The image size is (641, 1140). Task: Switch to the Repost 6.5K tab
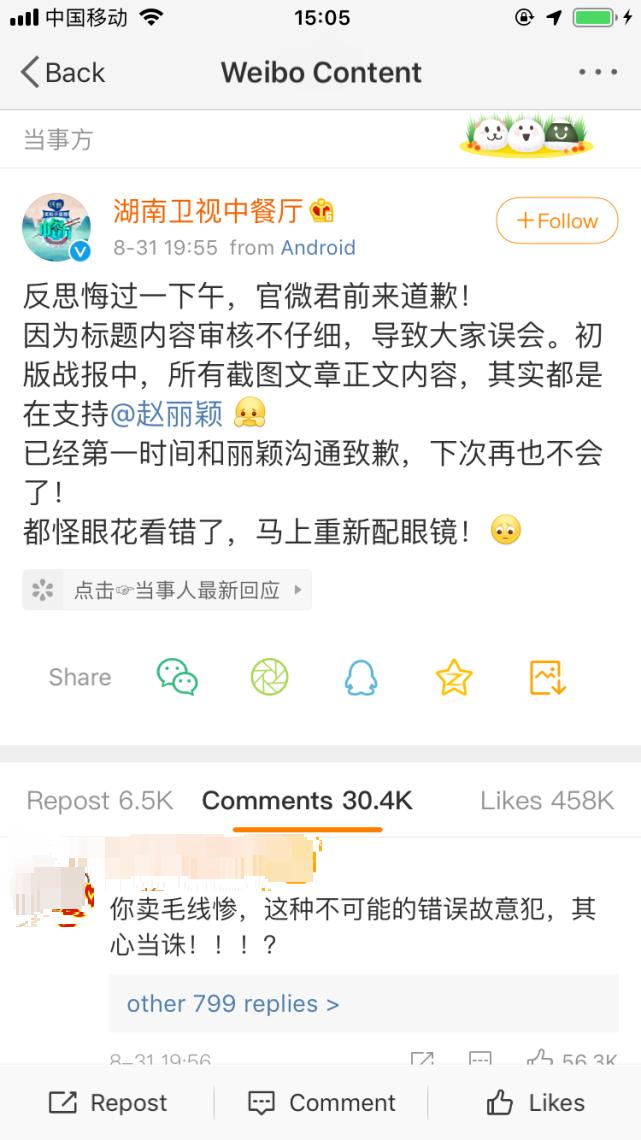100,800
